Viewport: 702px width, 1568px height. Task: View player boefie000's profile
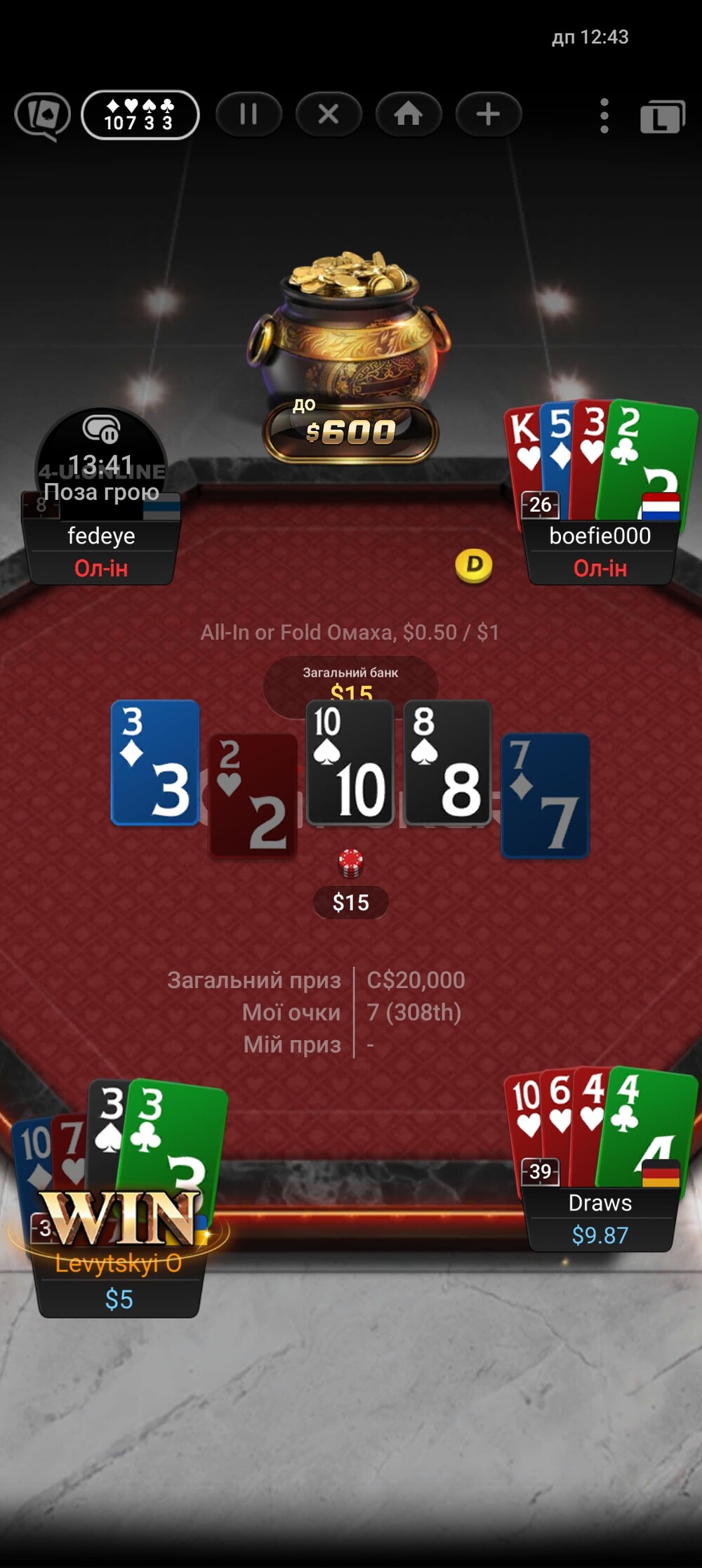pos(600,536)
